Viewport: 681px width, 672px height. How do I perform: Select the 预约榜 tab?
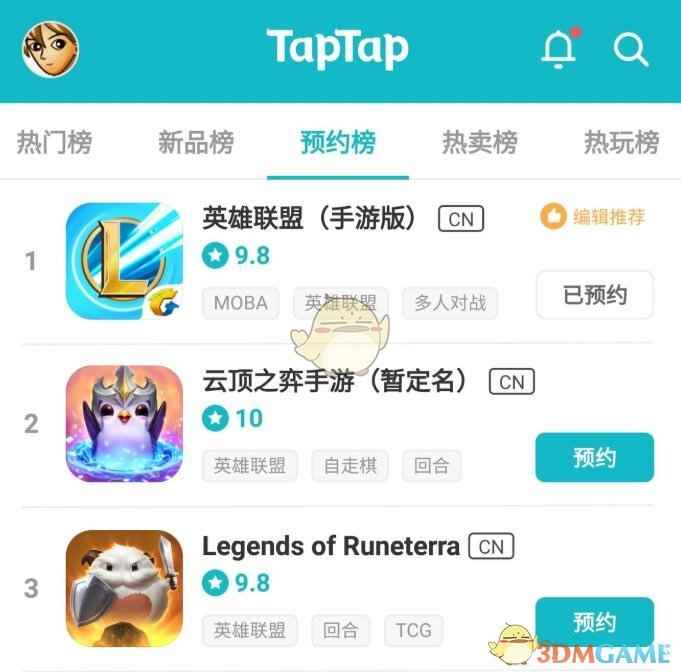tap(338, 142)
